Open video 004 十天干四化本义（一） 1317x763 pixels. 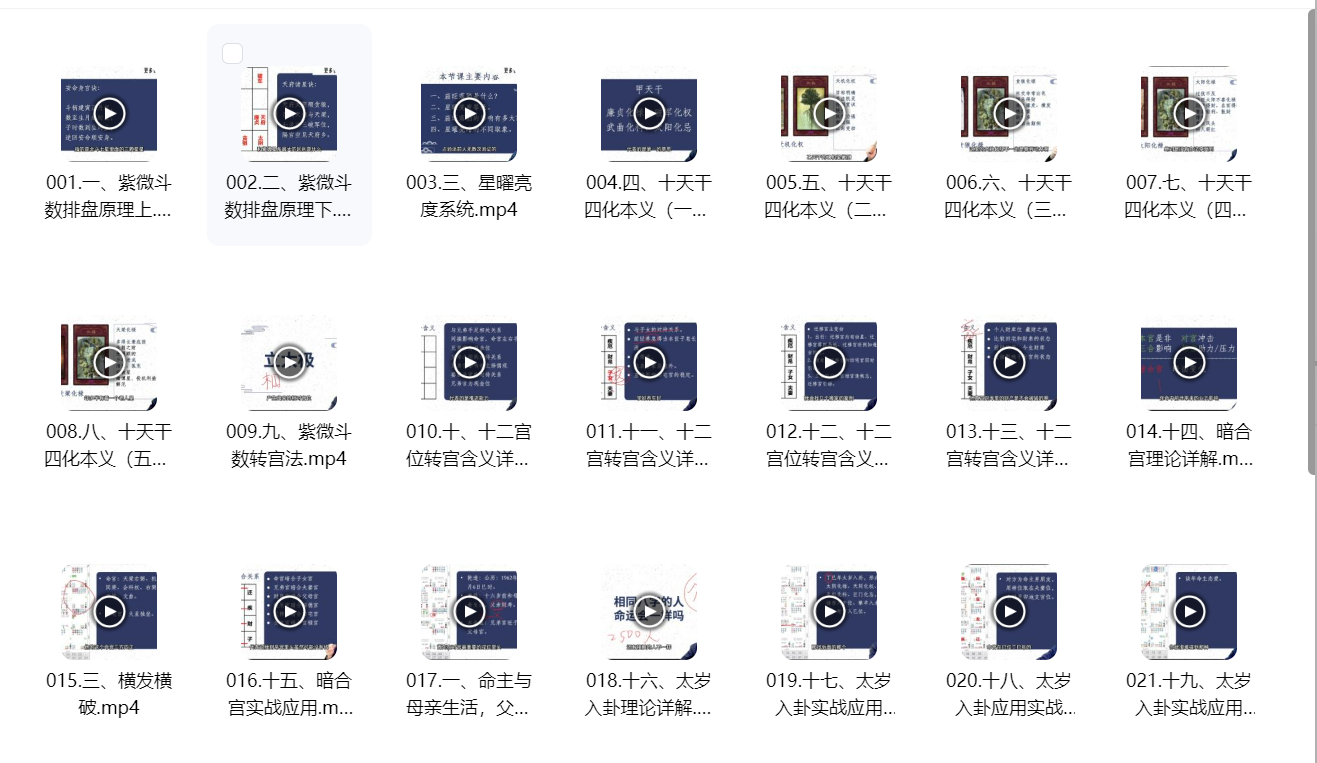coord(649,113)
